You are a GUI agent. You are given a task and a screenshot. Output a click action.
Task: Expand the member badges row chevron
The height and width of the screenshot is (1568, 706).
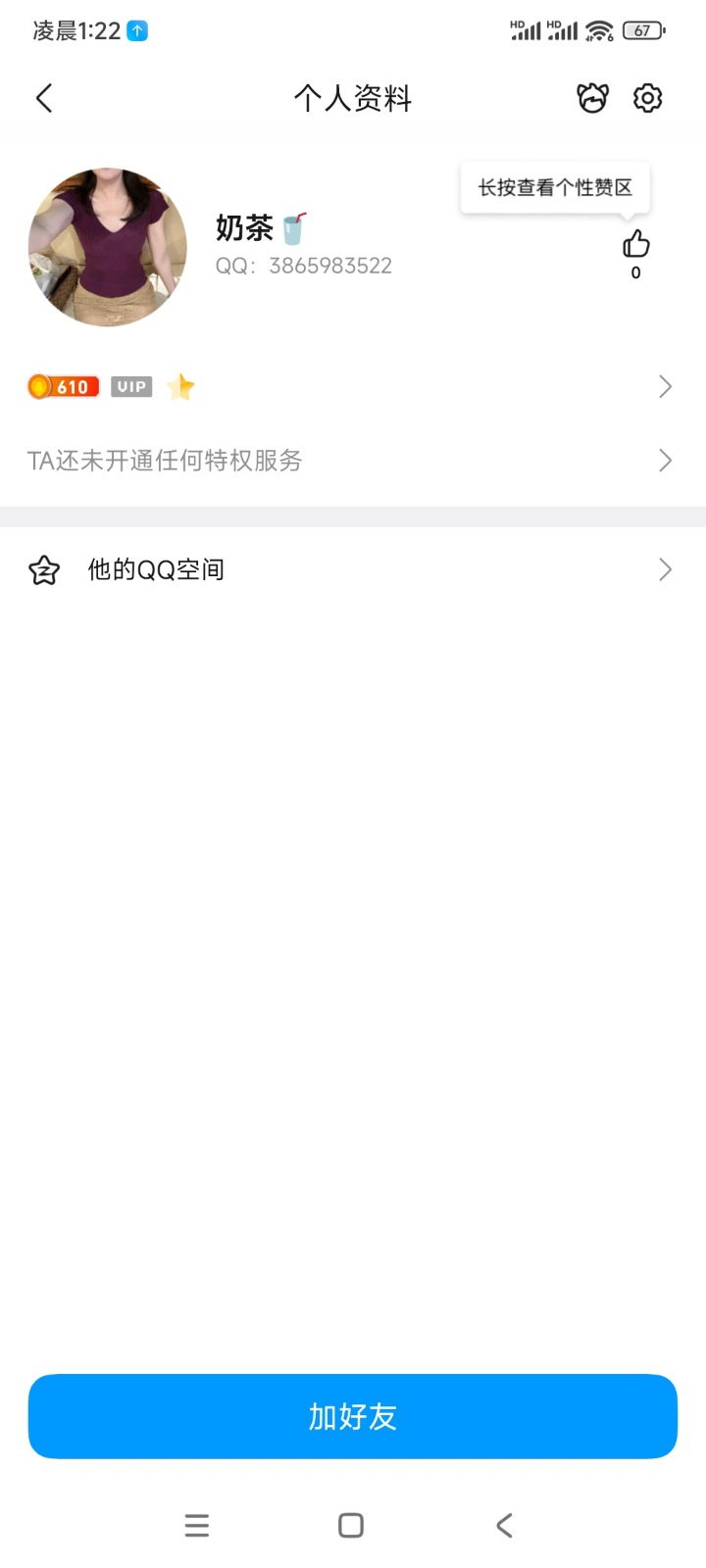pyautogui.click(x=665, y=386)
